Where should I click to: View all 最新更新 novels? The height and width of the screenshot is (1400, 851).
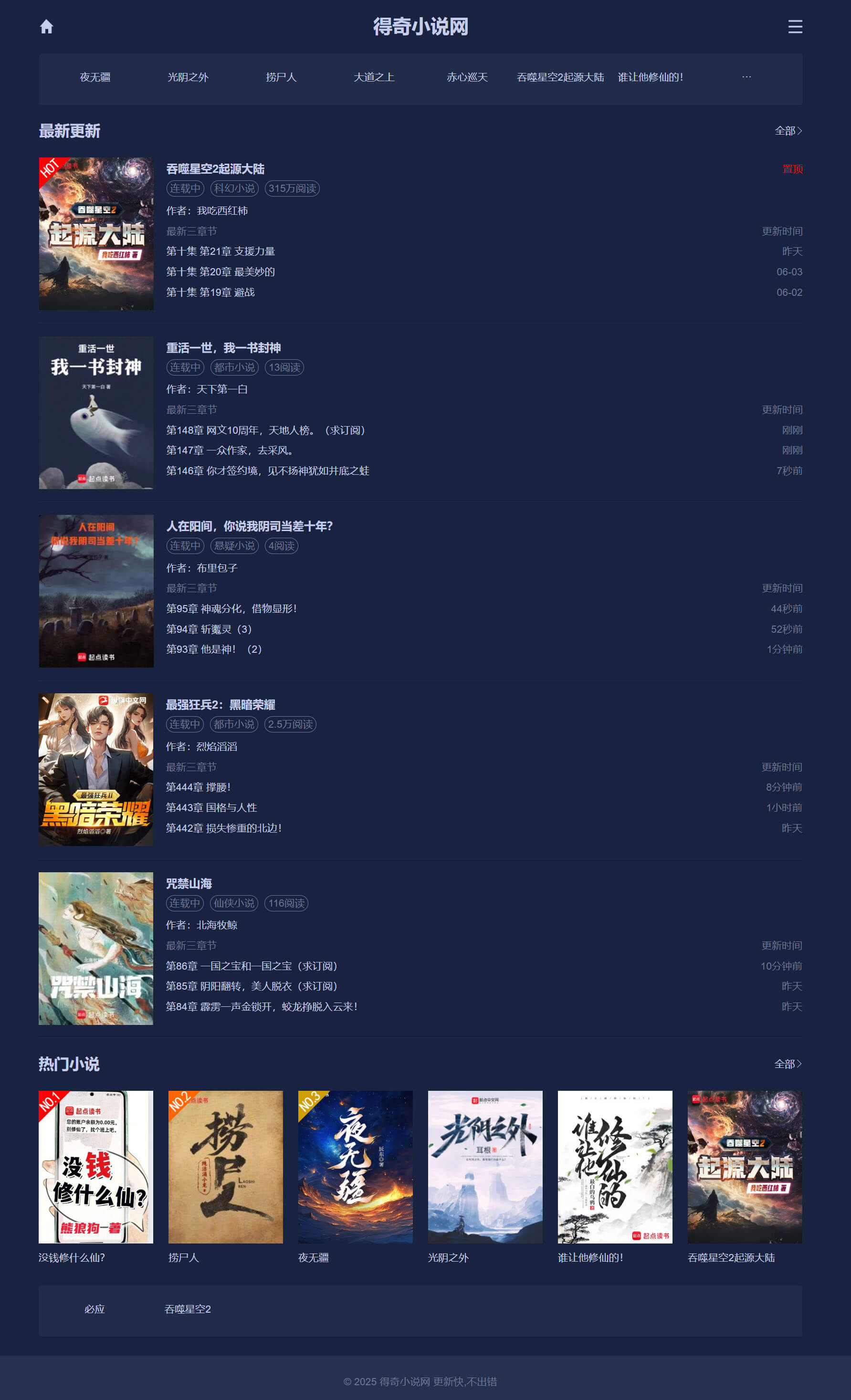(788, 131)
